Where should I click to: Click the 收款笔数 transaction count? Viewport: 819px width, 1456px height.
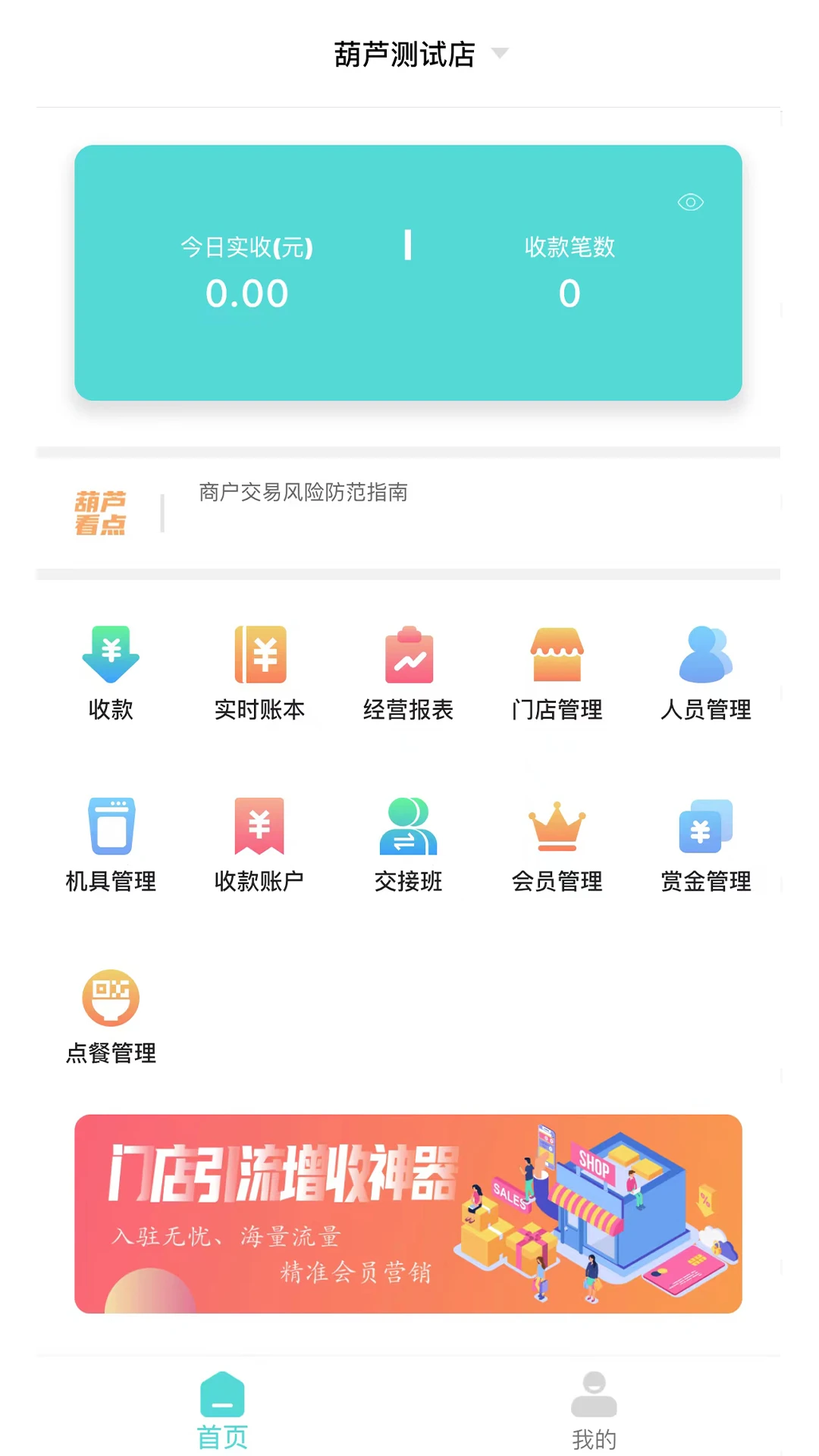click(570, 294)
